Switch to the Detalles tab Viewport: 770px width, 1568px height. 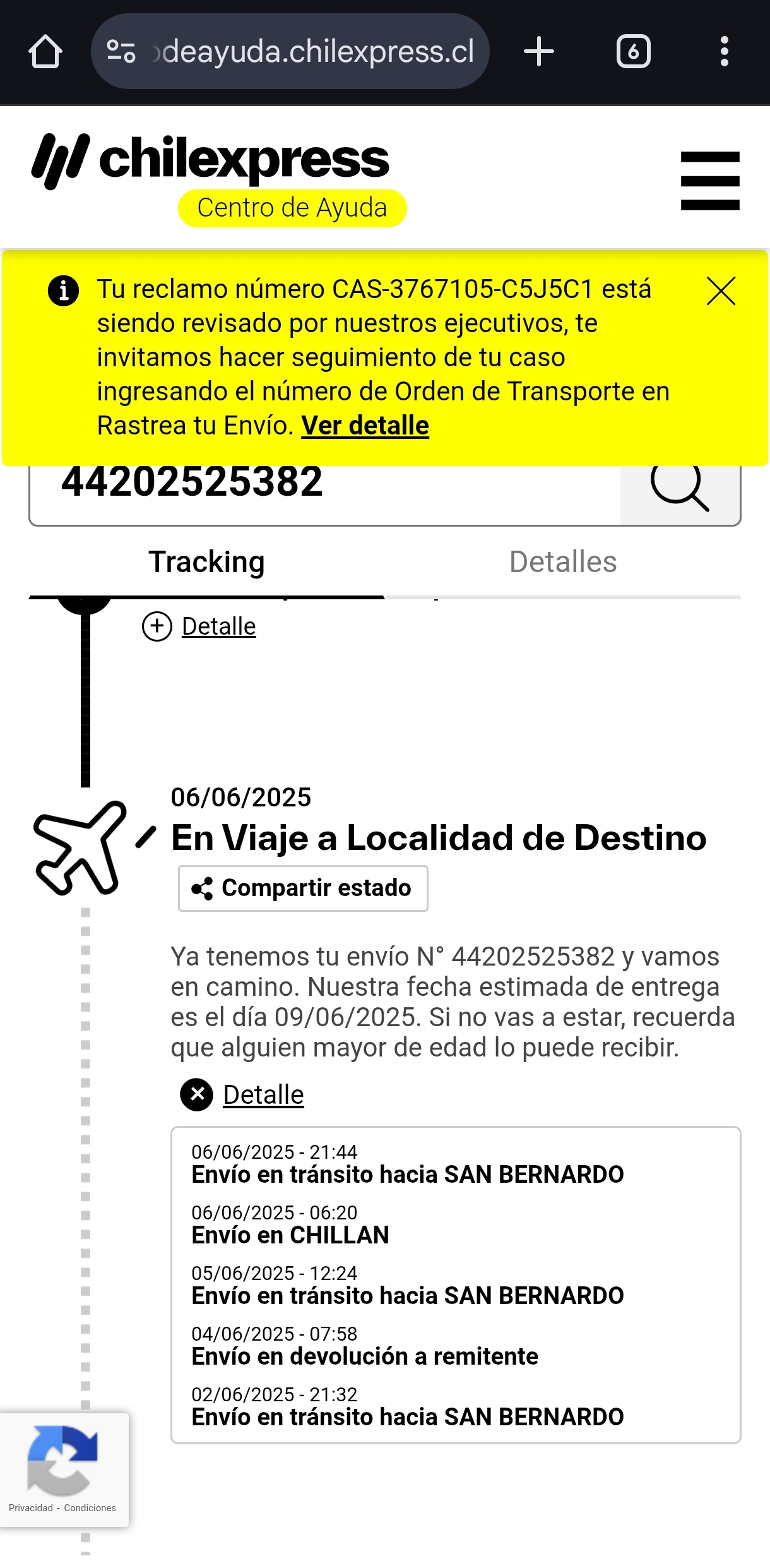pos(563,562)
